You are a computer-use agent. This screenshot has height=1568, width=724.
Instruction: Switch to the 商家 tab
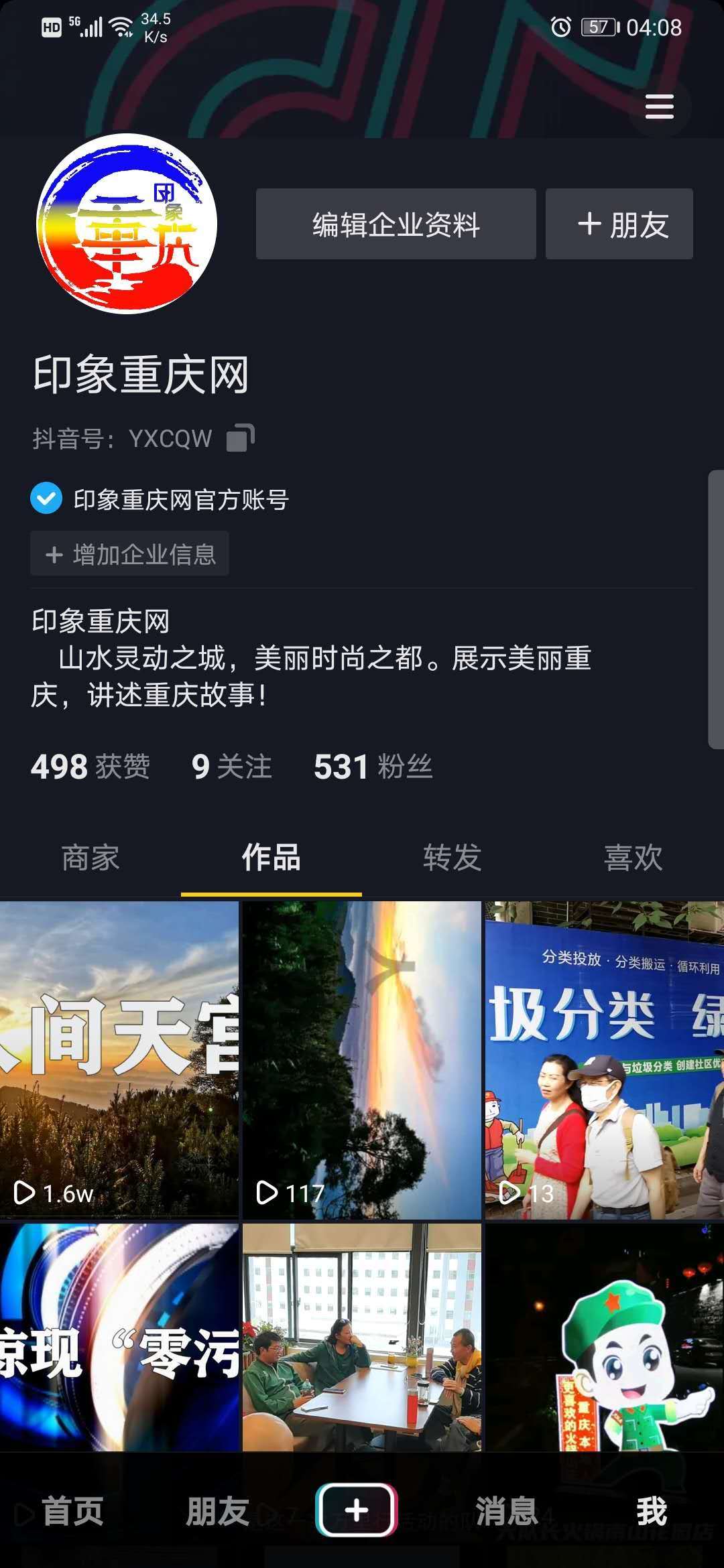pos(90,858)
